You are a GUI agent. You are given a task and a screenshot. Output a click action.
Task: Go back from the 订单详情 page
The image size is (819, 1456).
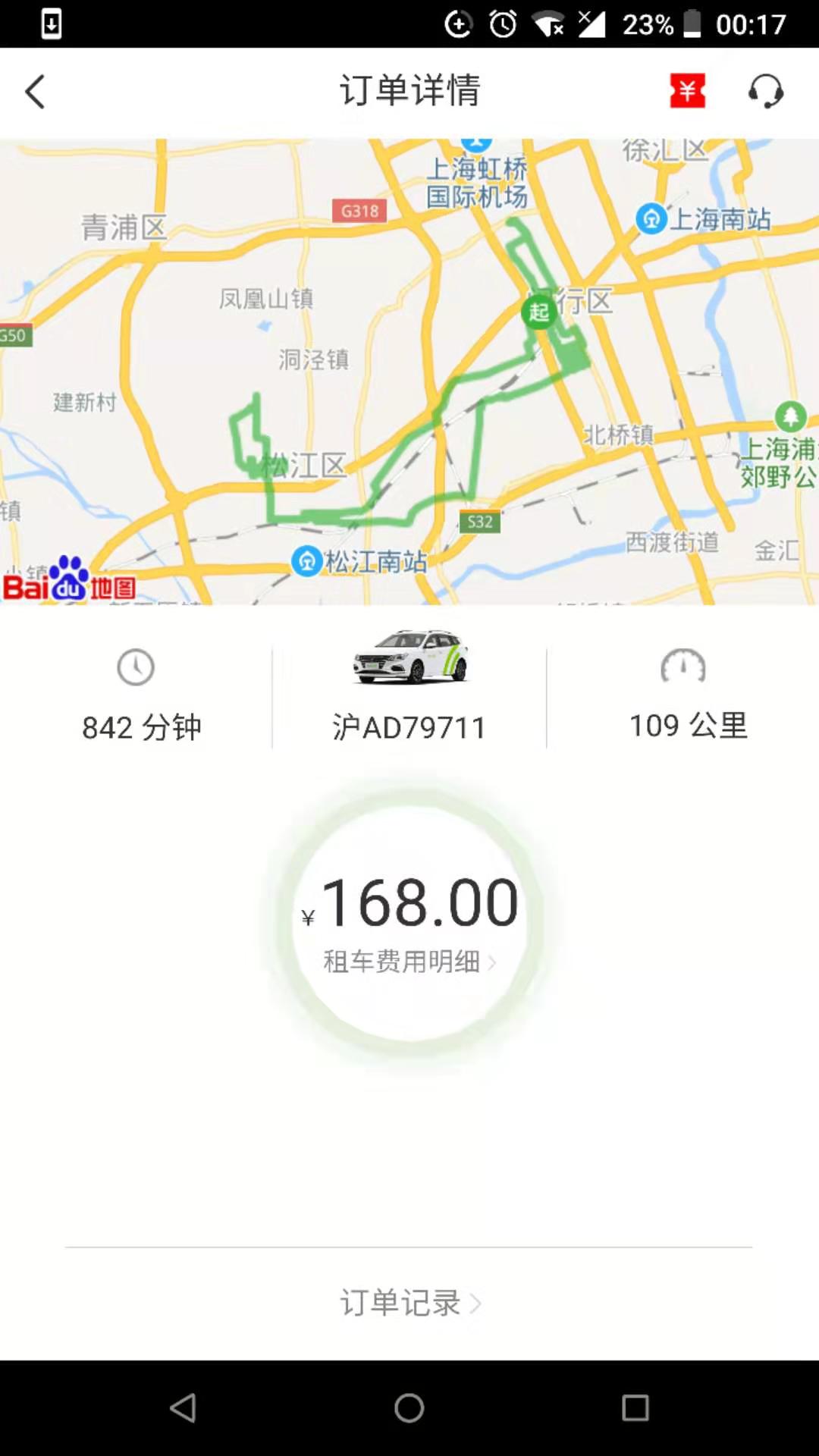click(35, 92)
